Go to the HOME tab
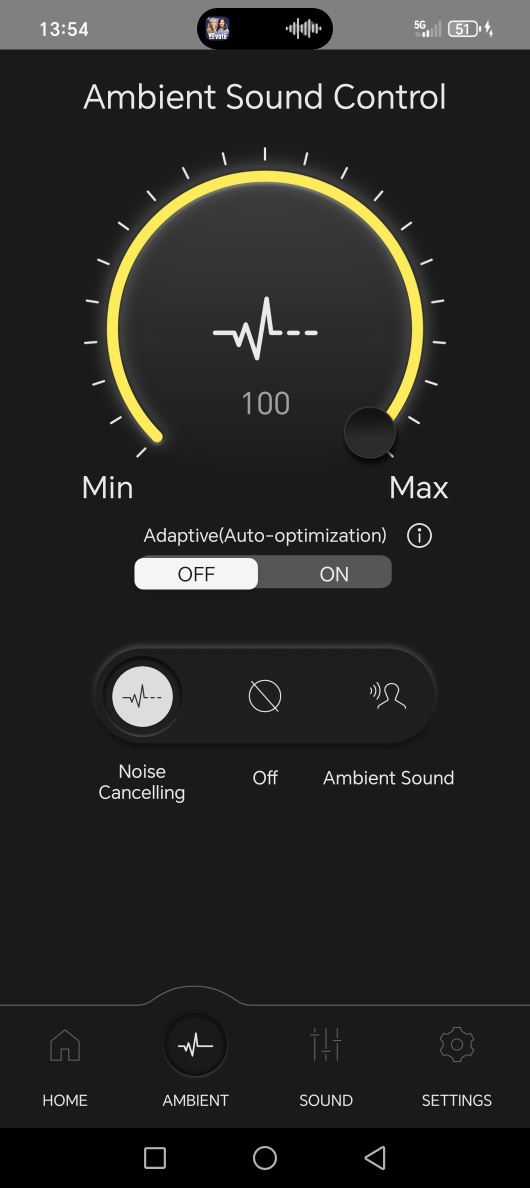Viewport: 530px width, 1188px height. 65,1068
